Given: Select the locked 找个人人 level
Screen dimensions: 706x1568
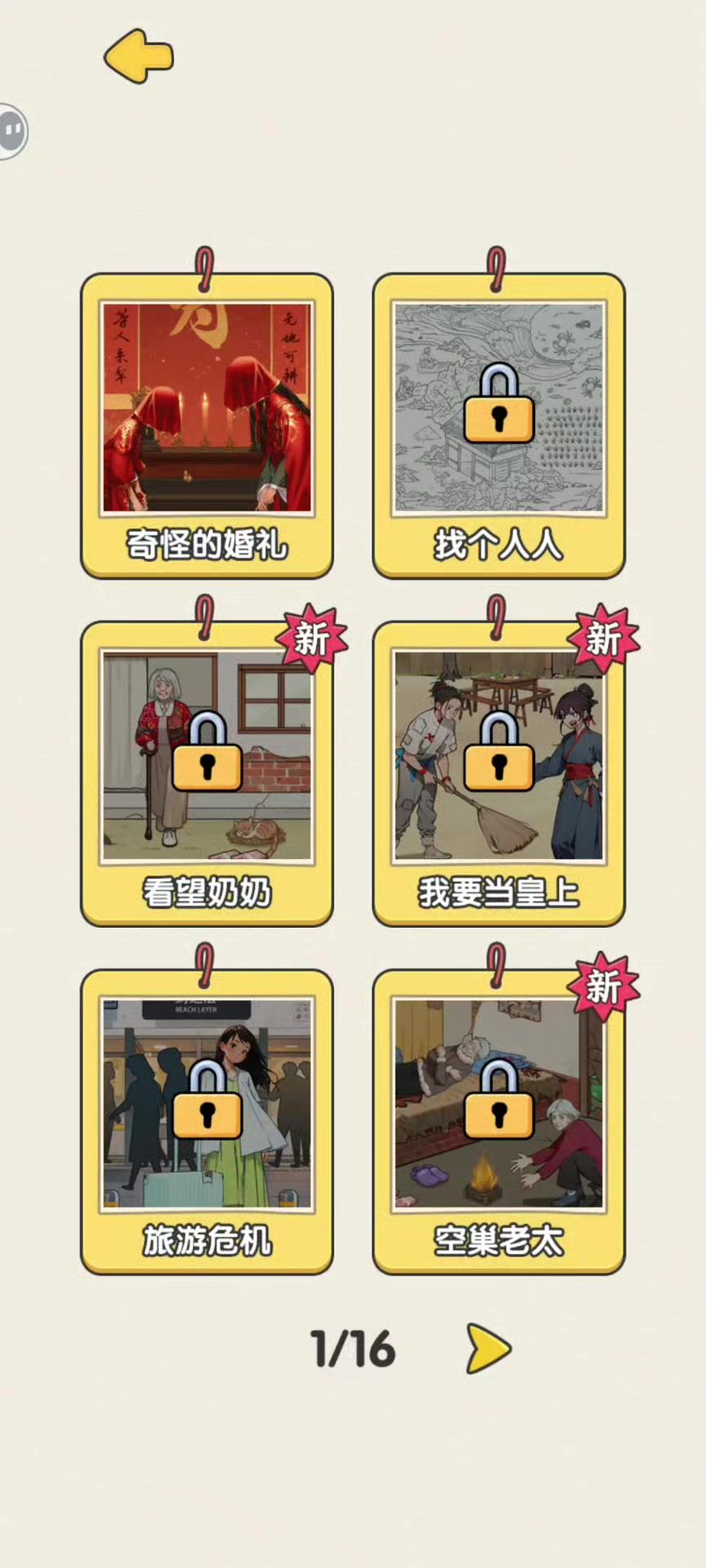Looking at the screenshot, I should [498, 425].
